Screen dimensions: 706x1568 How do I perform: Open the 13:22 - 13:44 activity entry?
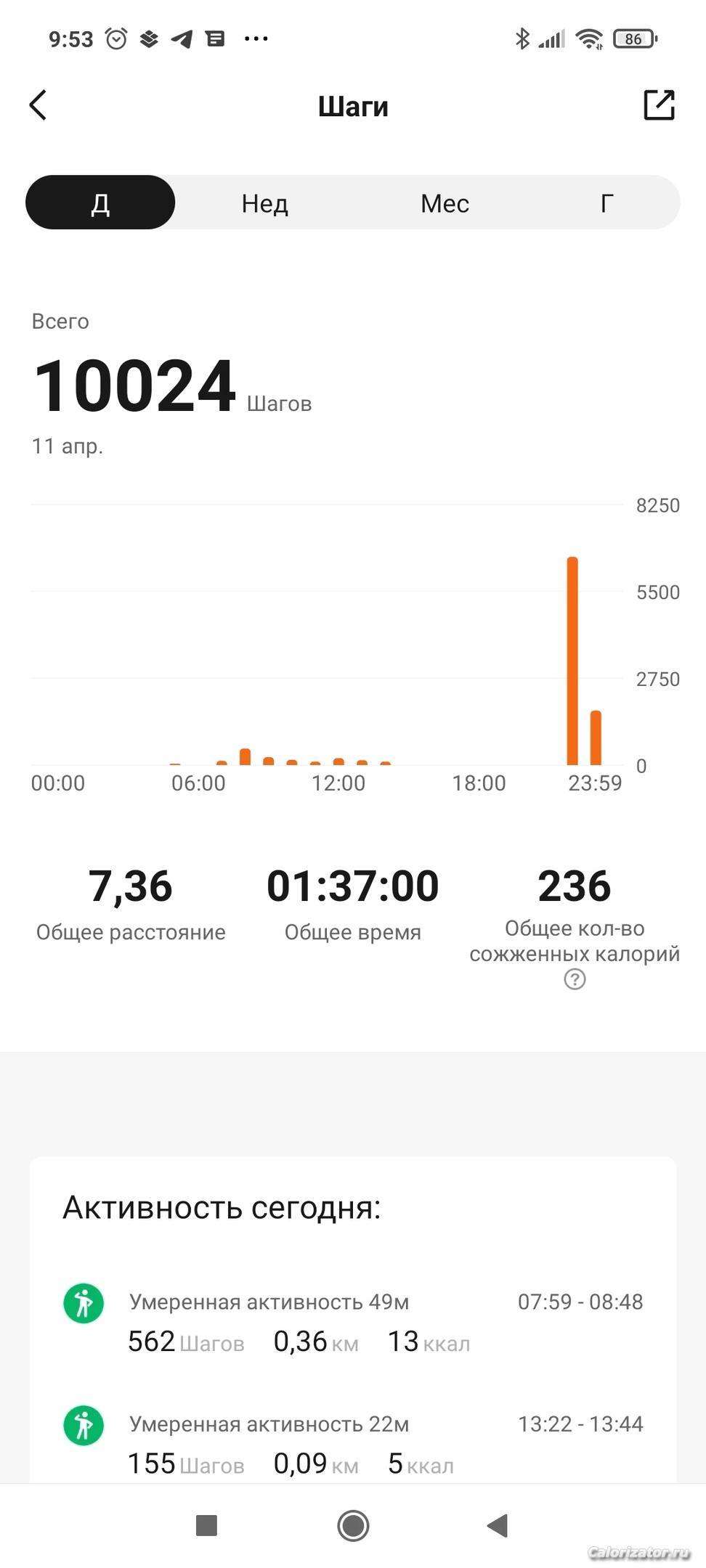[x=353, y=1444]
